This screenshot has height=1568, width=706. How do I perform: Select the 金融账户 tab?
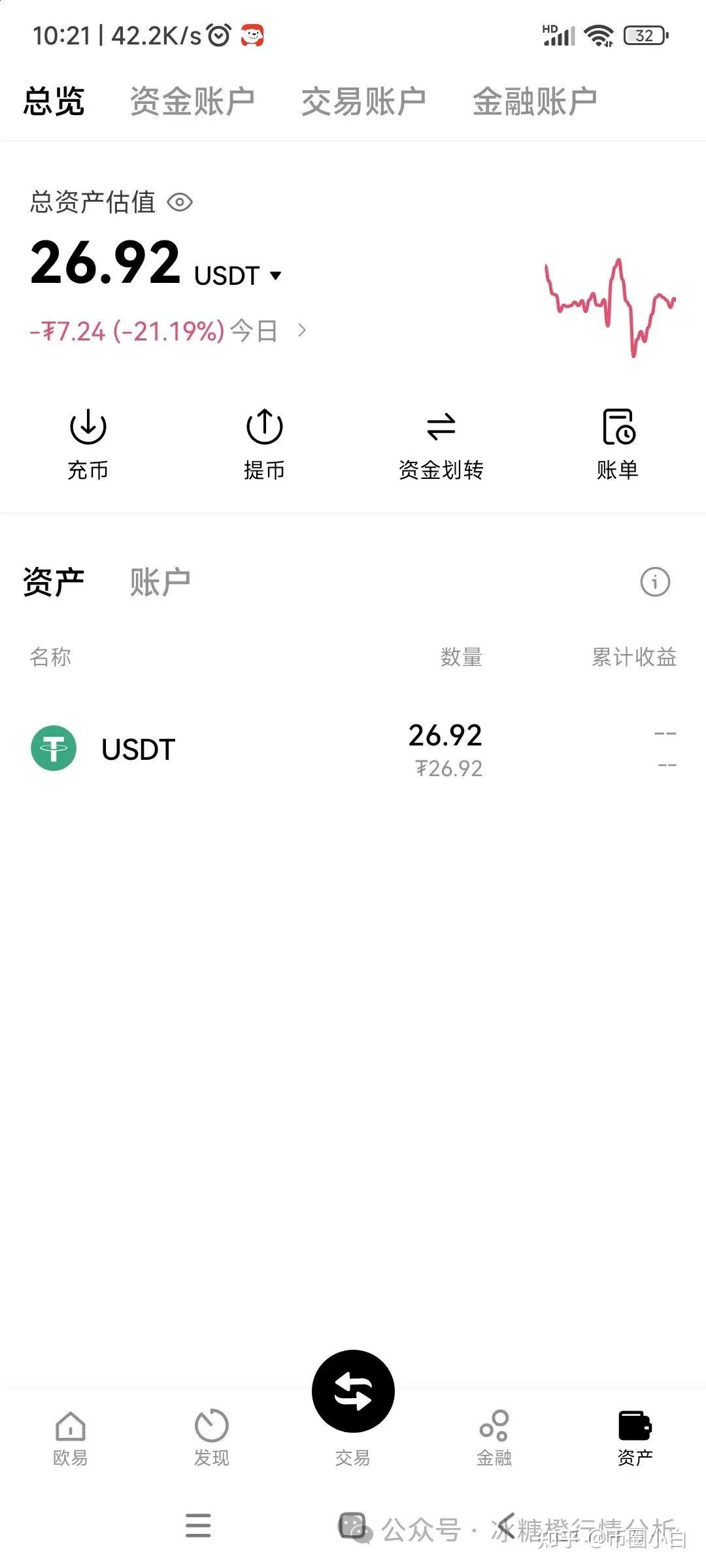[x=535, y=101]
